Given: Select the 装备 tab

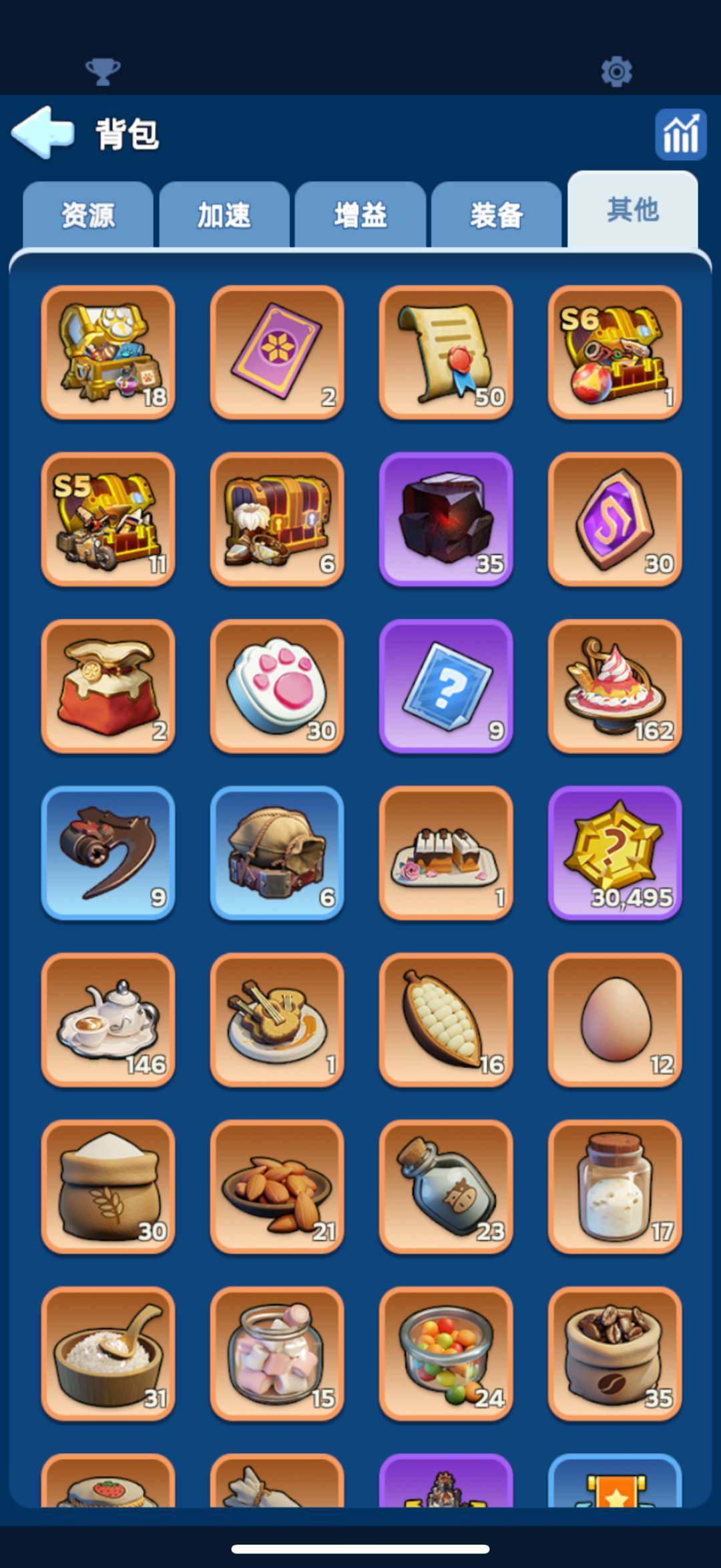Looking at the screenshot, I should [x=496, y=215].
